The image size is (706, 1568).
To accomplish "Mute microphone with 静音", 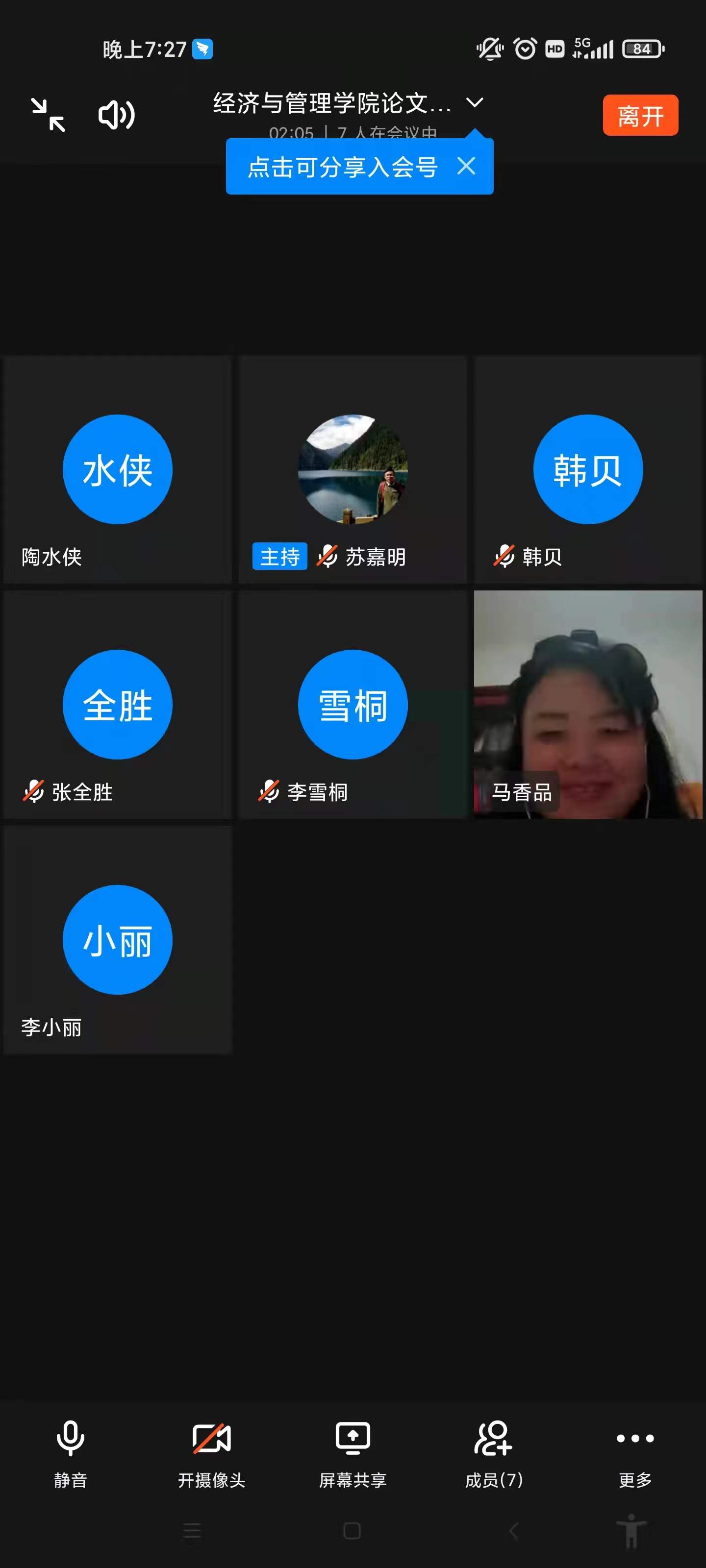I will tap(71, 1453).
